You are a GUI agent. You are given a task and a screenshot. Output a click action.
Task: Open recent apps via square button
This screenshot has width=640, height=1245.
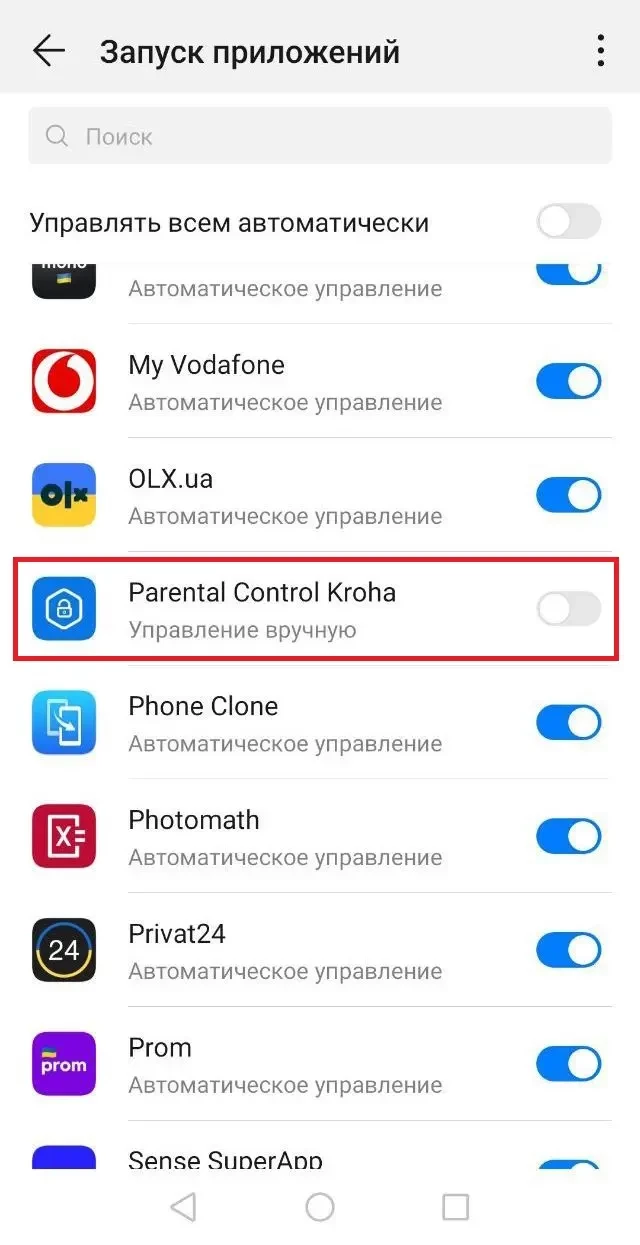coord(455,1207)
